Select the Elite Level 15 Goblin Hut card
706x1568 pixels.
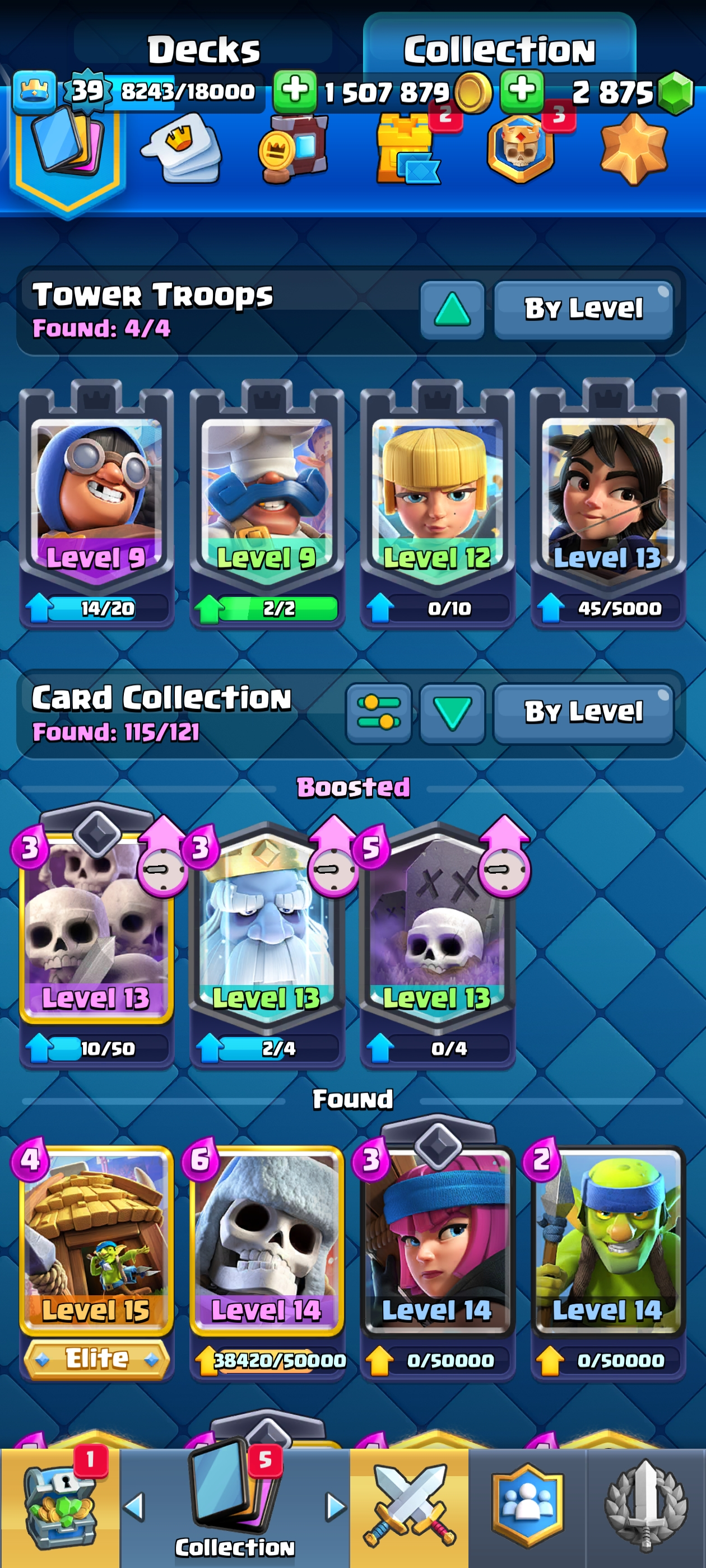(96, 1242)
